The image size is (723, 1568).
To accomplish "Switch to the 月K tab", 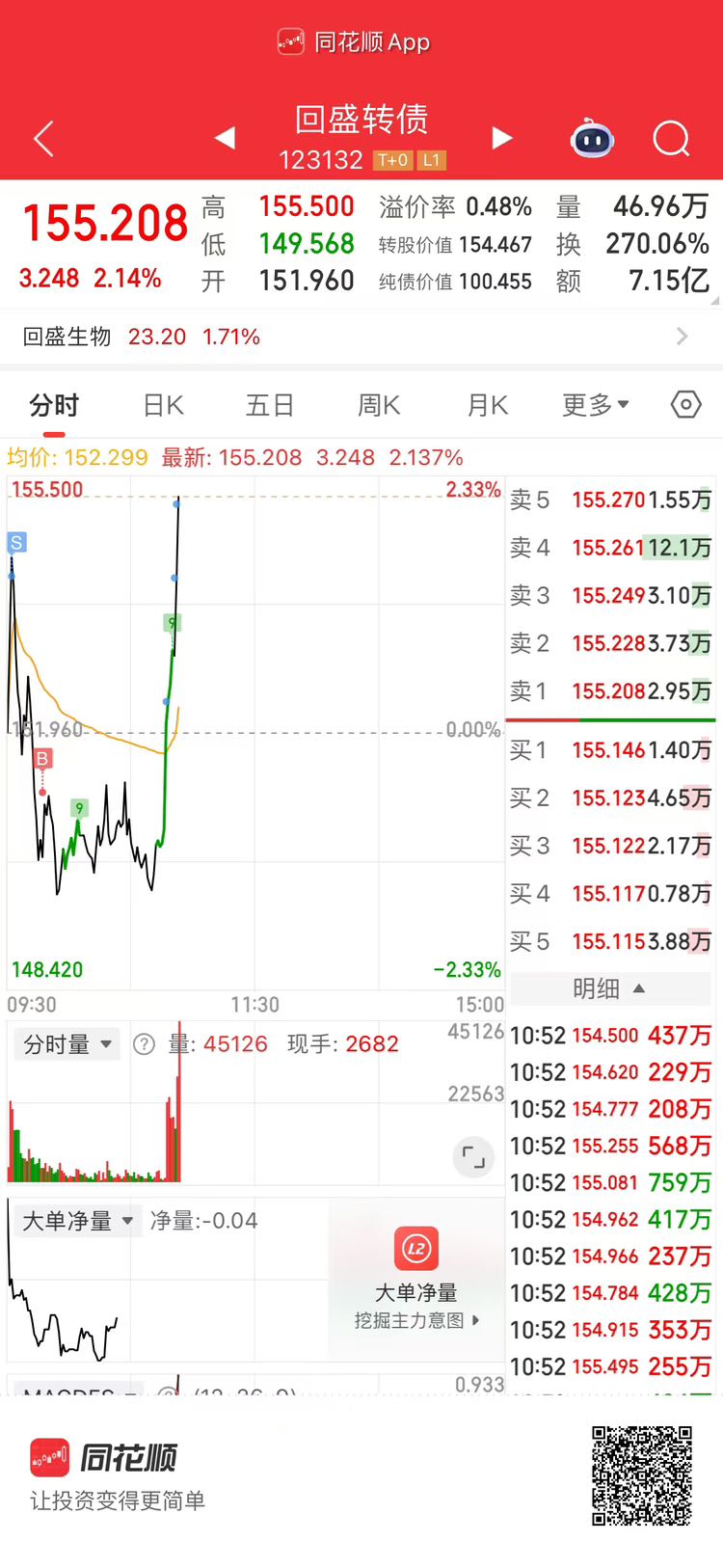I will tap(488, 405).
